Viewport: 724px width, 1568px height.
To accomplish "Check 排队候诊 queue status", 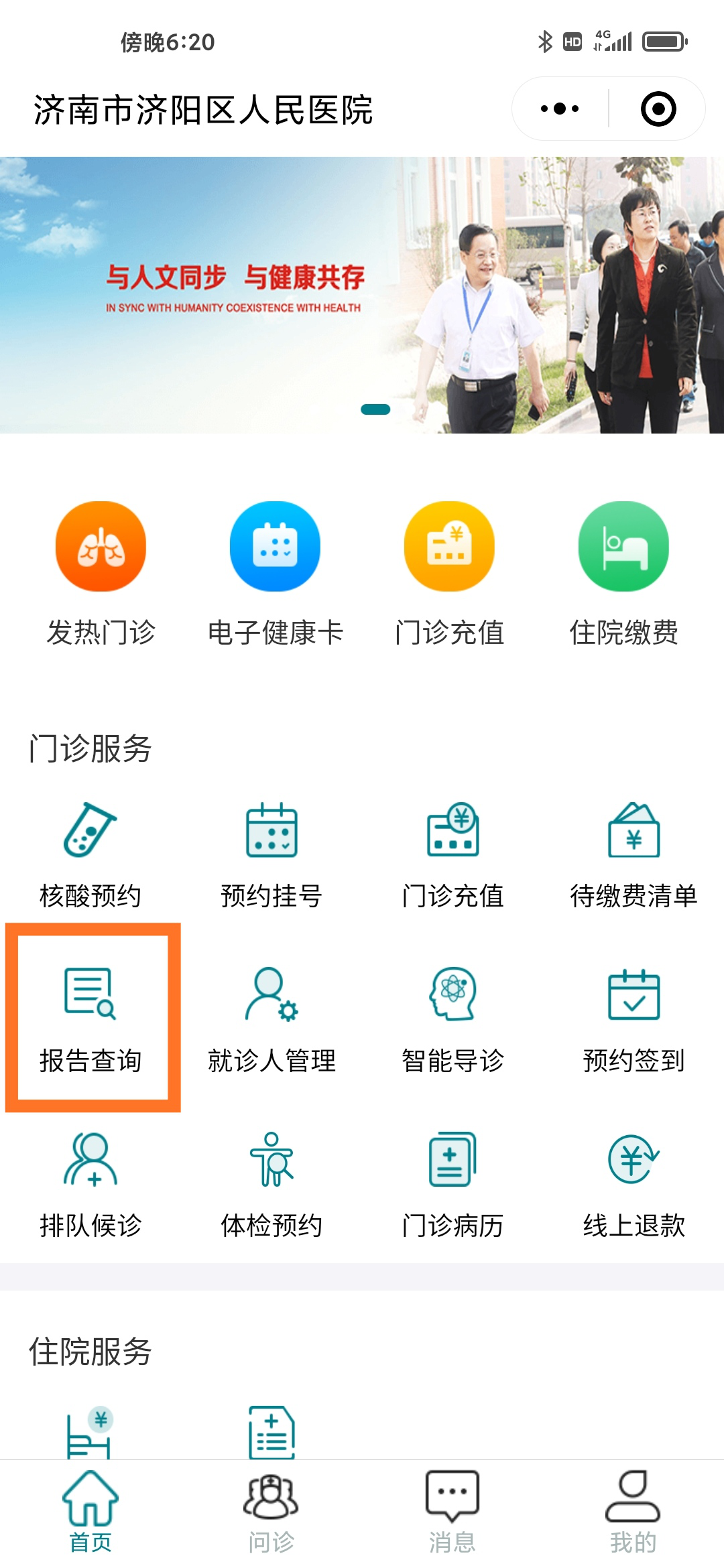I will (90, 1183).
